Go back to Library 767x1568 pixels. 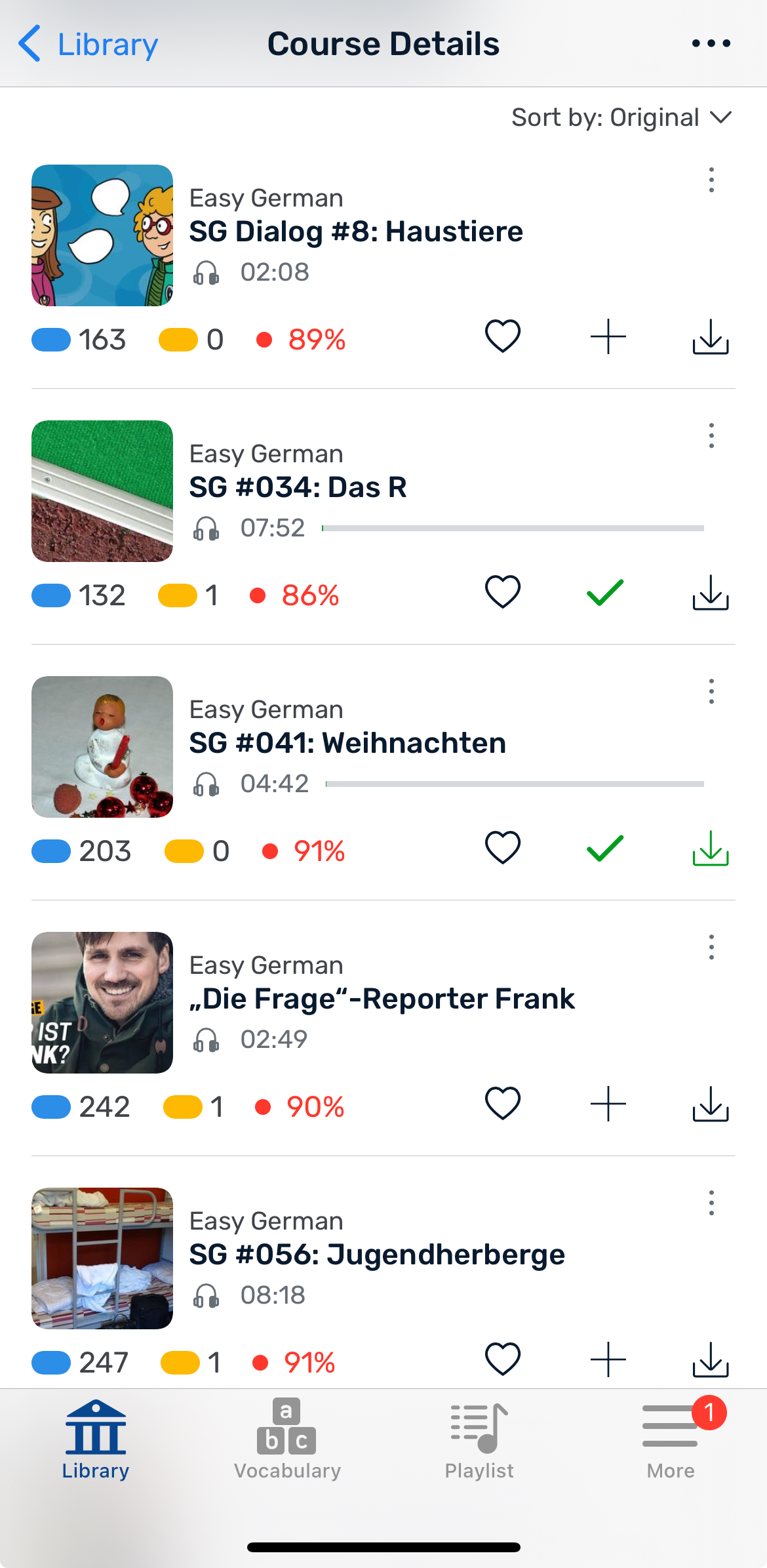pyautogui.click(x=88, y=44)
